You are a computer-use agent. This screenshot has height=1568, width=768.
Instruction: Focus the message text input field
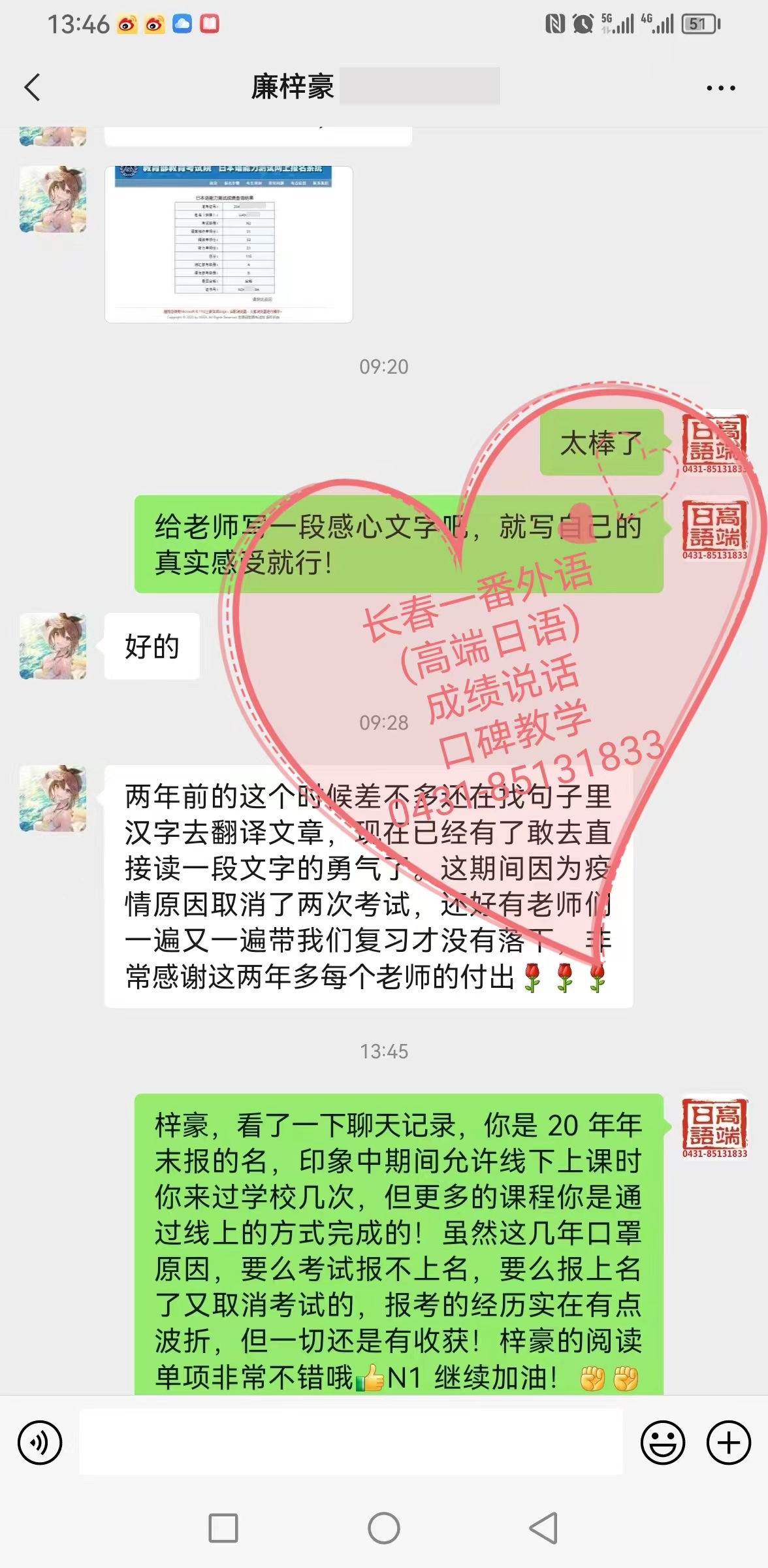(x=351, y=1442)
